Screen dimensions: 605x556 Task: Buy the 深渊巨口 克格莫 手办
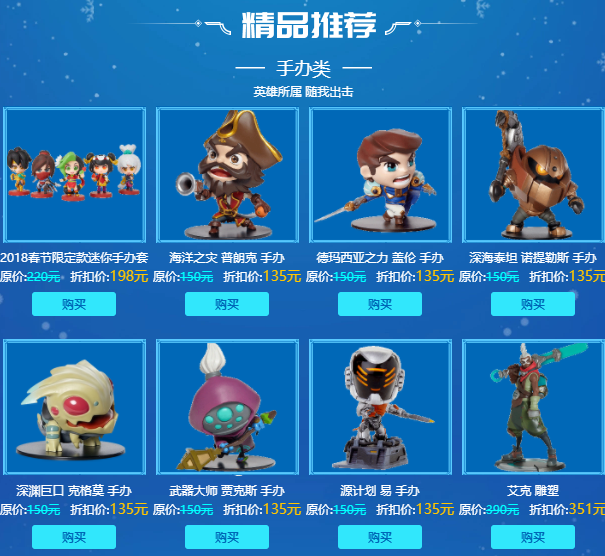click(x=74, y=537)
